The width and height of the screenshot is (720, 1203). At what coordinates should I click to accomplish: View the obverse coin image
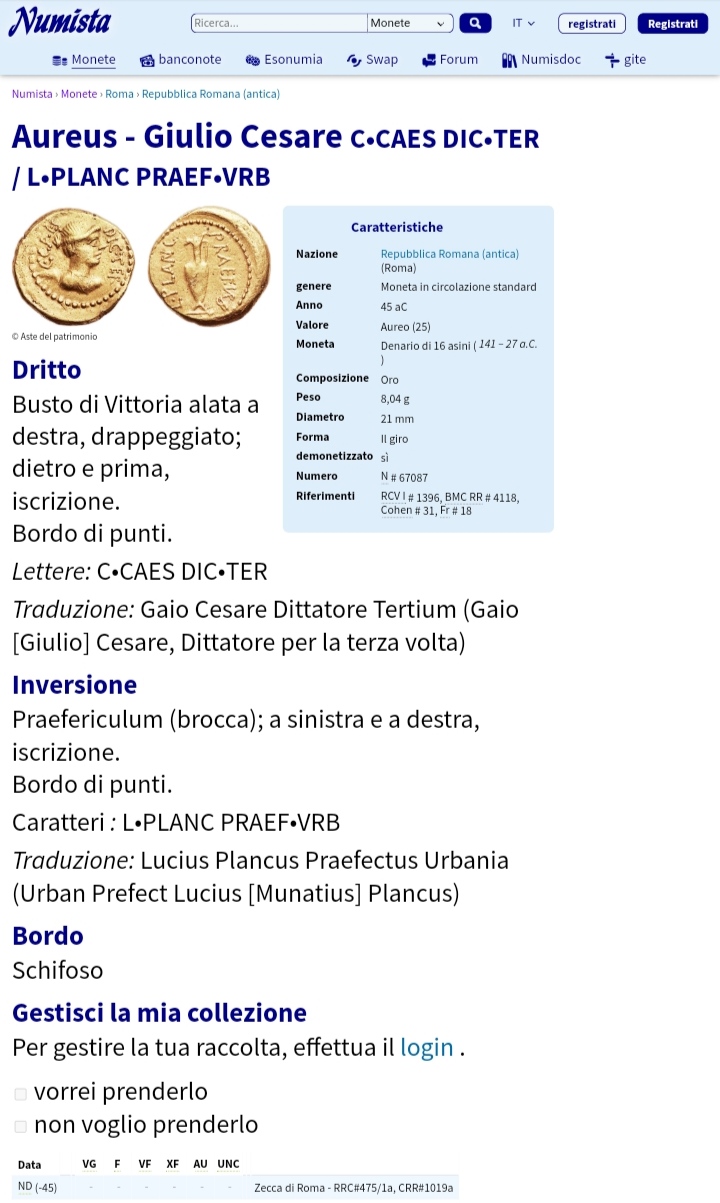pos(73,266)
